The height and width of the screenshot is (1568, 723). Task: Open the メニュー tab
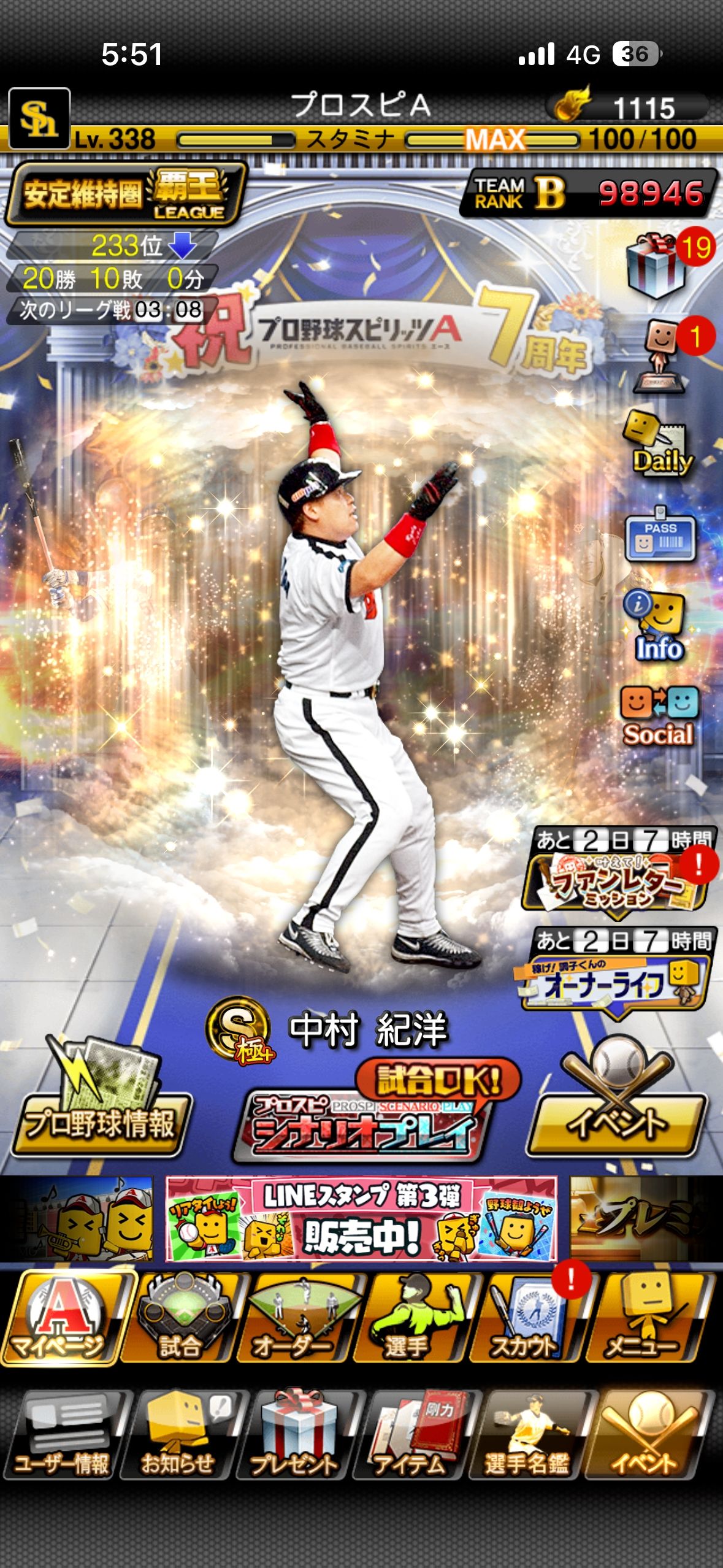point(645,1318)
